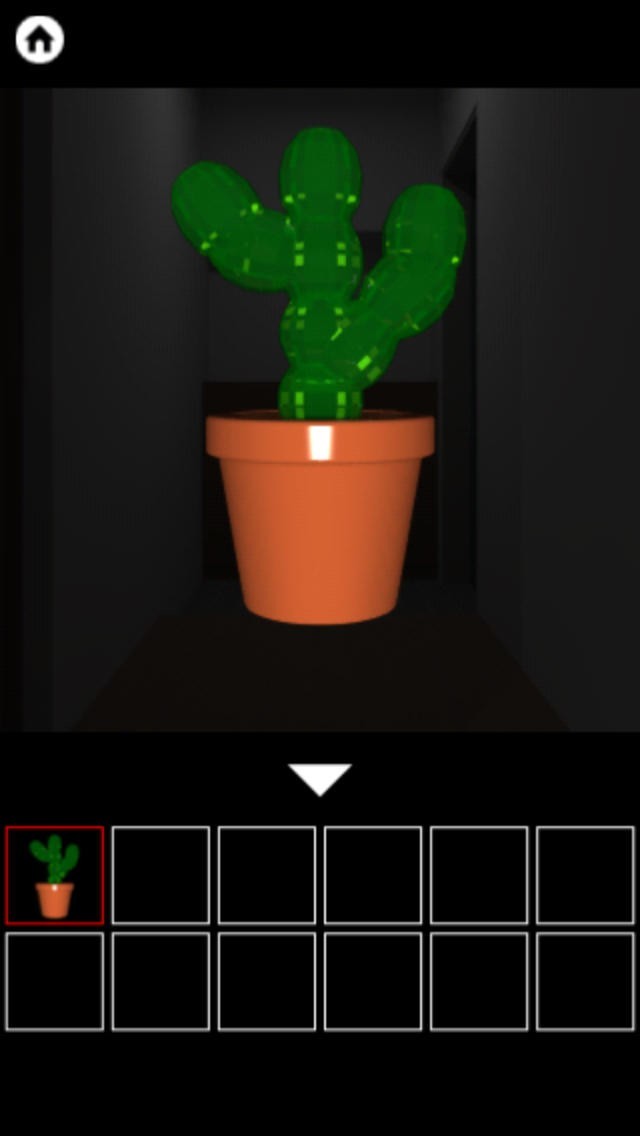640x1136 pixels.
Task: Return to the home menu
Action: 40,41
